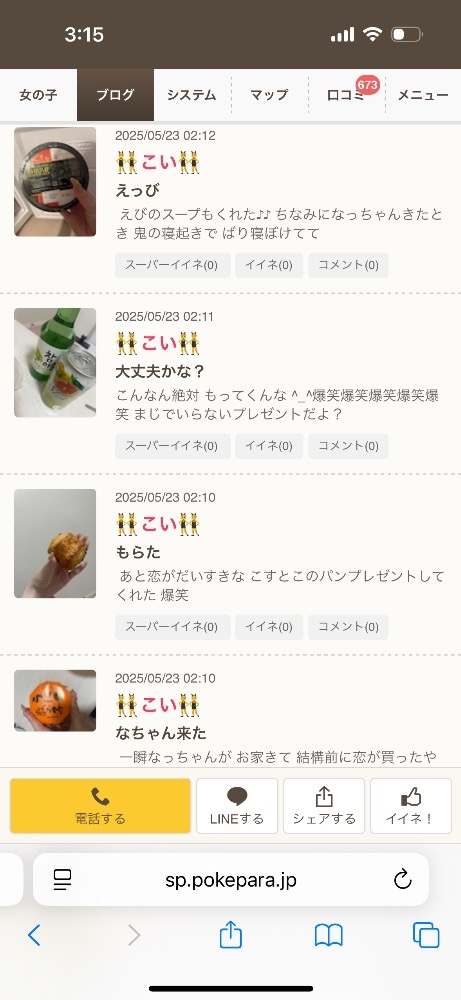
Task: Open the 口コミ reviews tab
Action: click(x=346, y=95)
